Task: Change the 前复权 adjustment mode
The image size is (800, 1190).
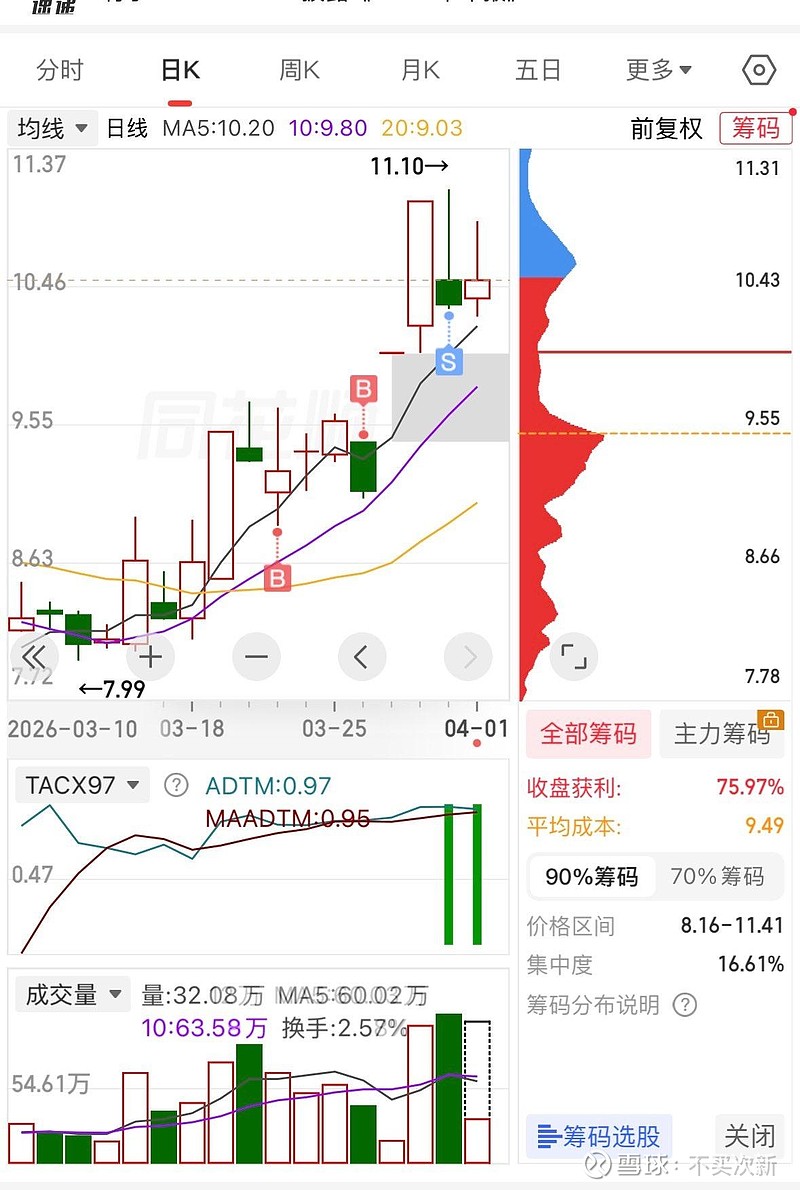Action: tap(666, 129)
